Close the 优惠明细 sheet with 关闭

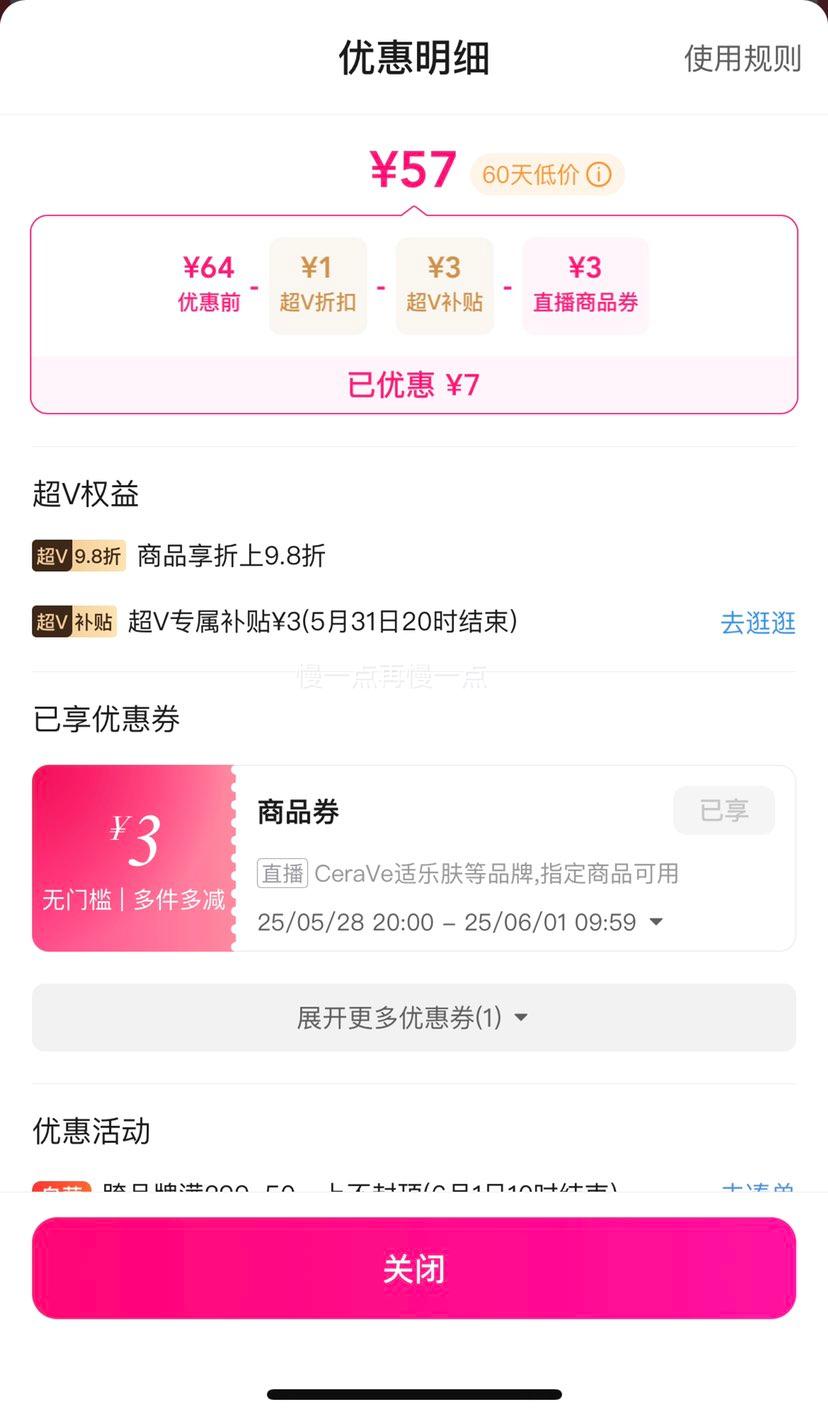click(x=413, y=1268)
